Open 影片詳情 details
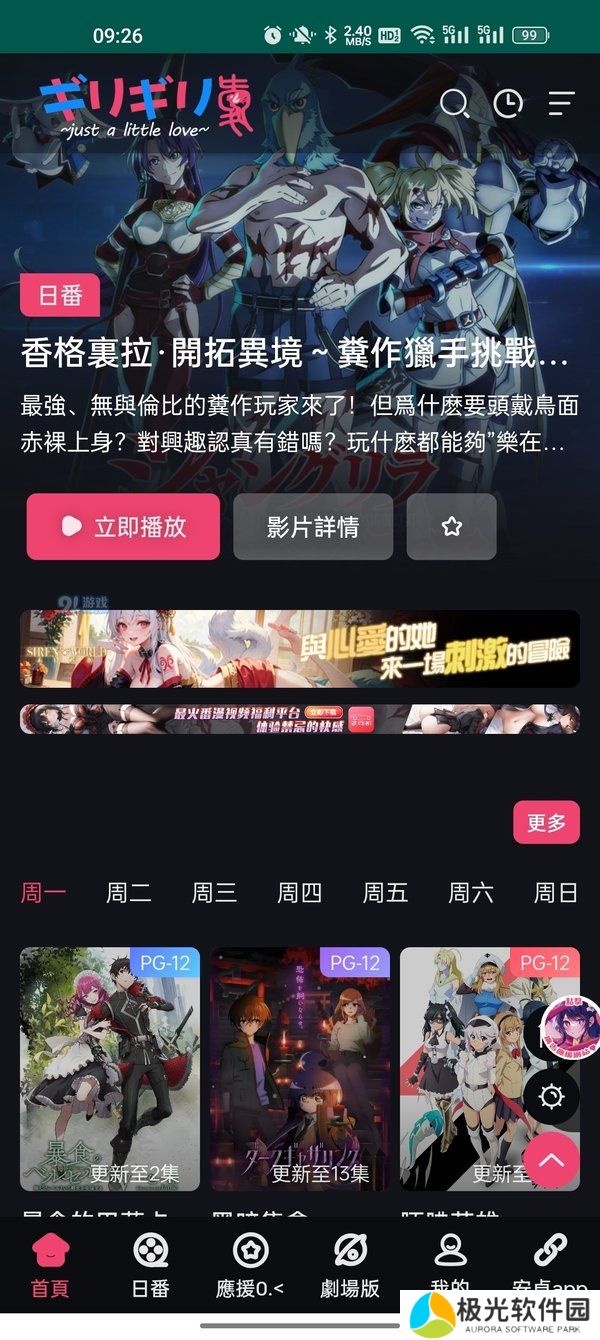600x1340 pixels. coord(313,526)
